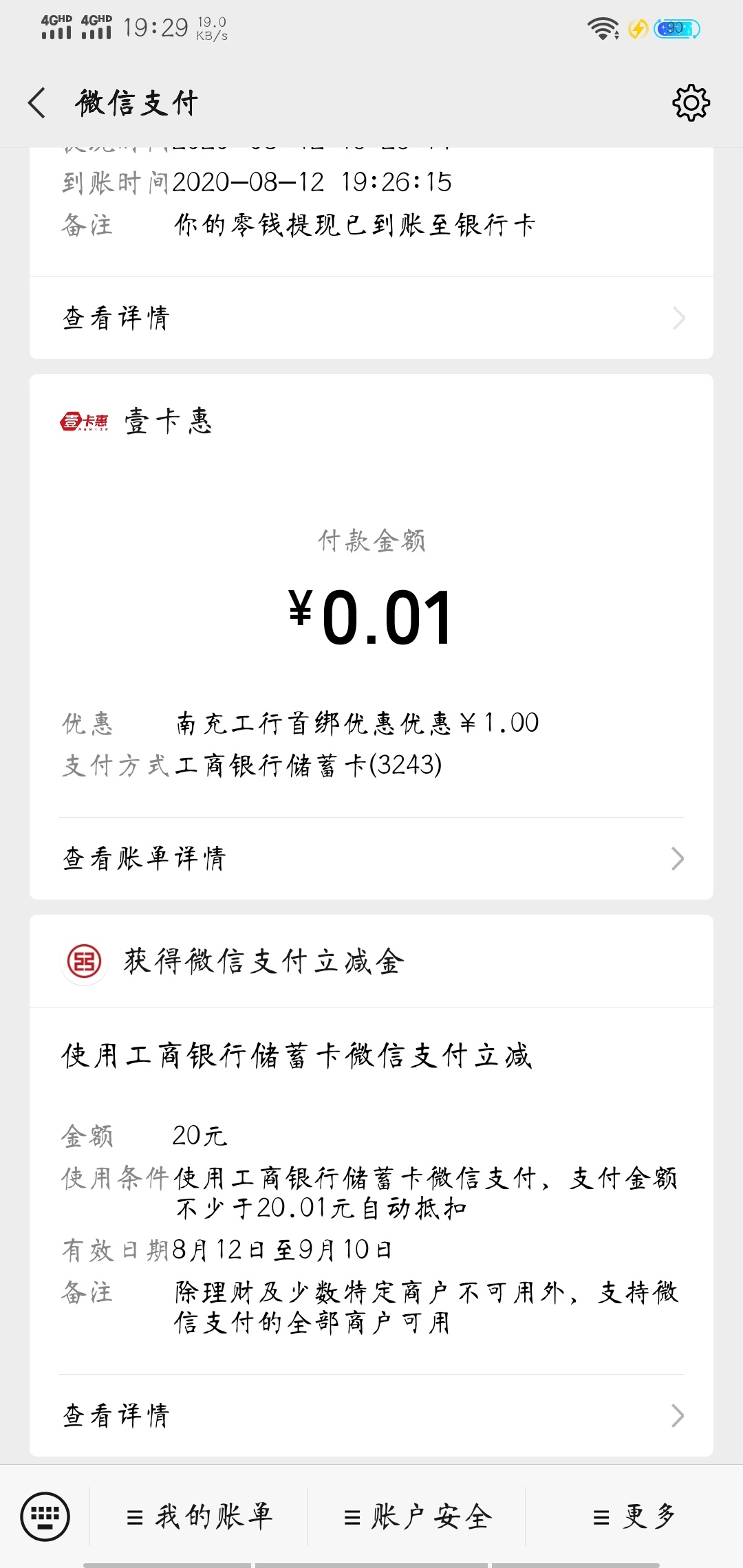Open the 账户安全 menu
The width and height of the screenshot is (743, 1568).
416,1516
